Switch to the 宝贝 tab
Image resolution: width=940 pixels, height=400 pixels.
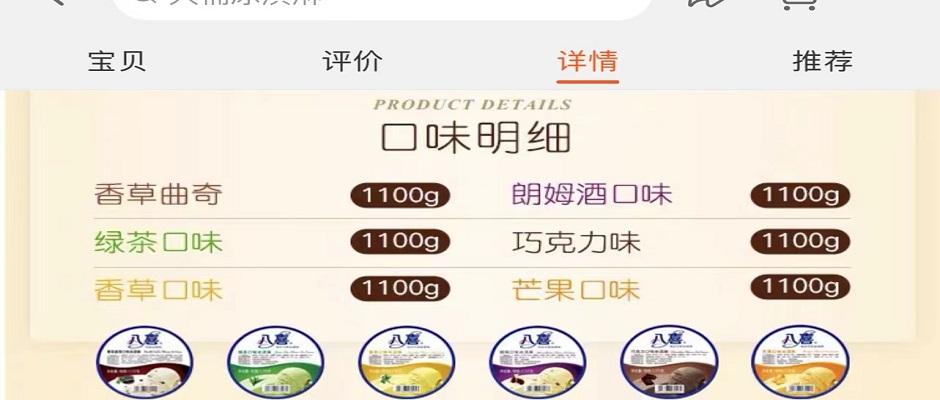pos(117,61)
